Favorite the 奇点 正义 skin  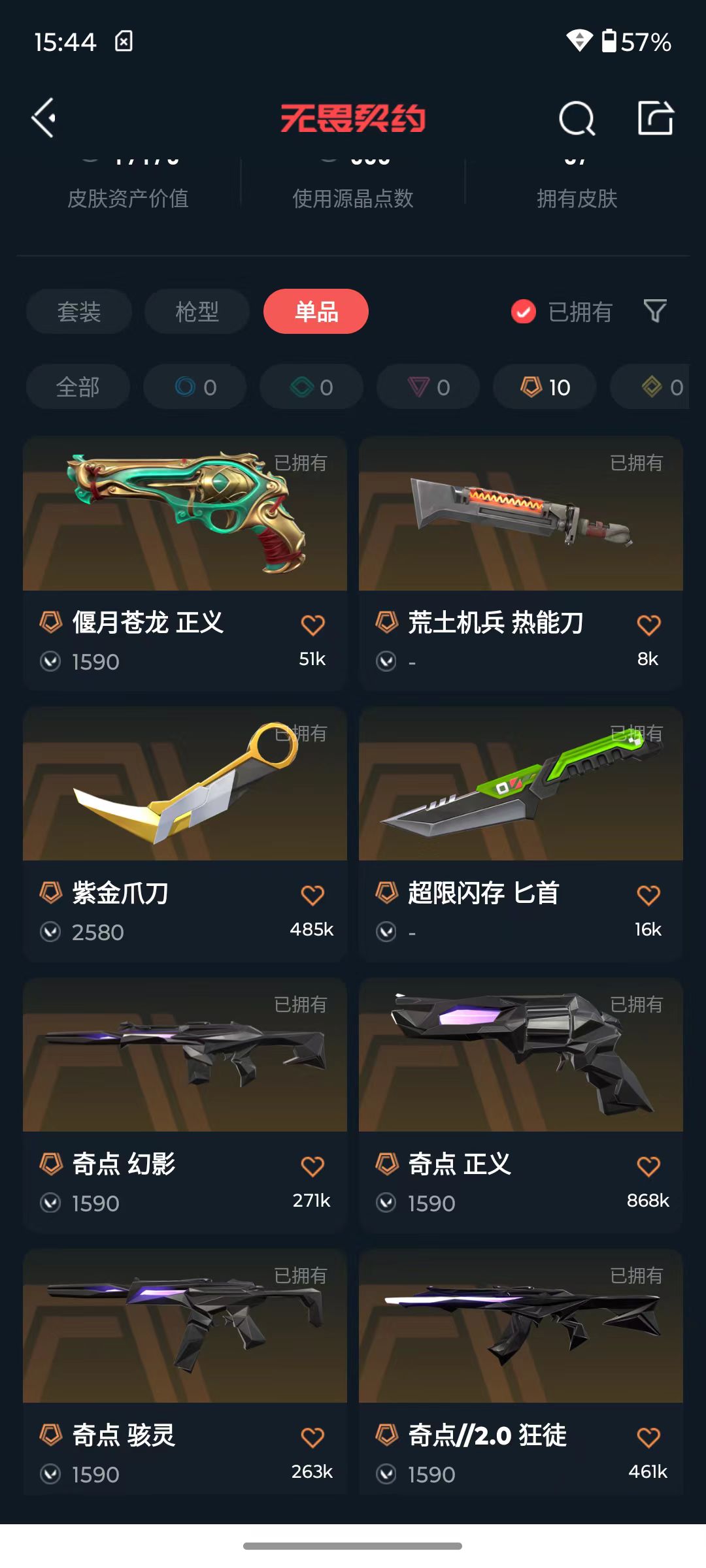[x=649, y=1166]
